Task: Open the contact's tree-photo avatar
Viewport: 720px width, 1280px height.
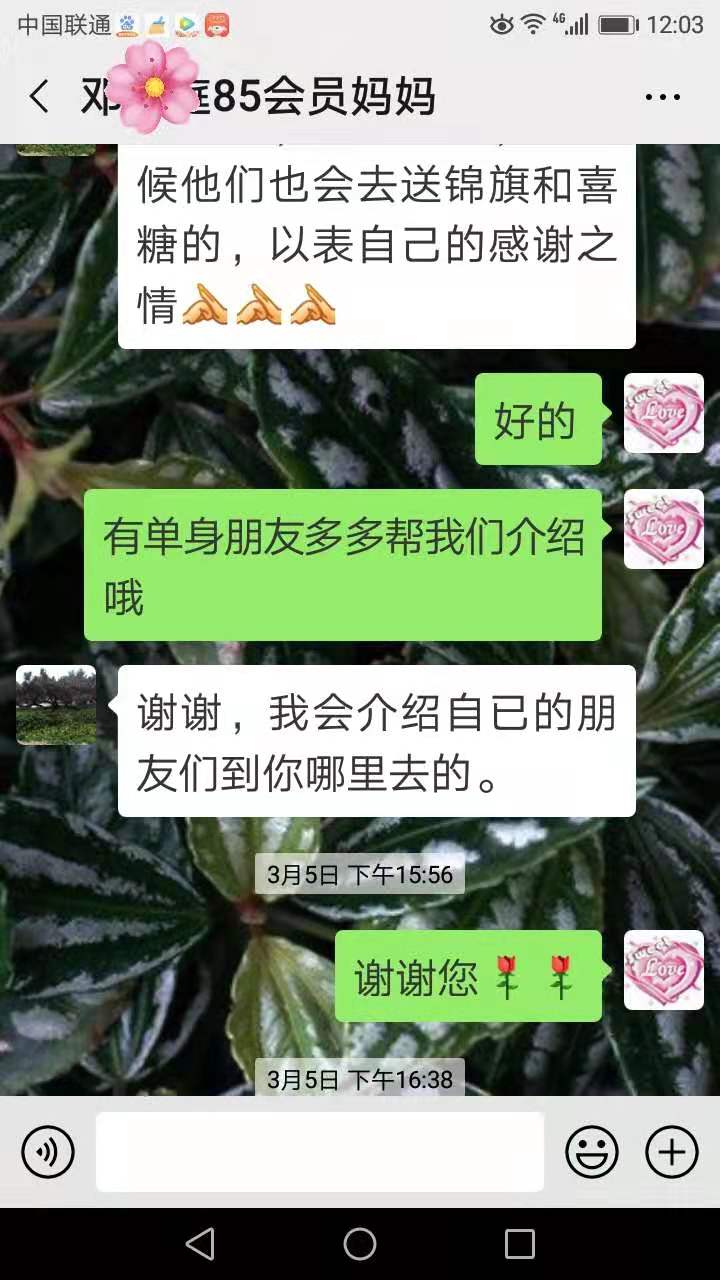Action: pos(56,705)
